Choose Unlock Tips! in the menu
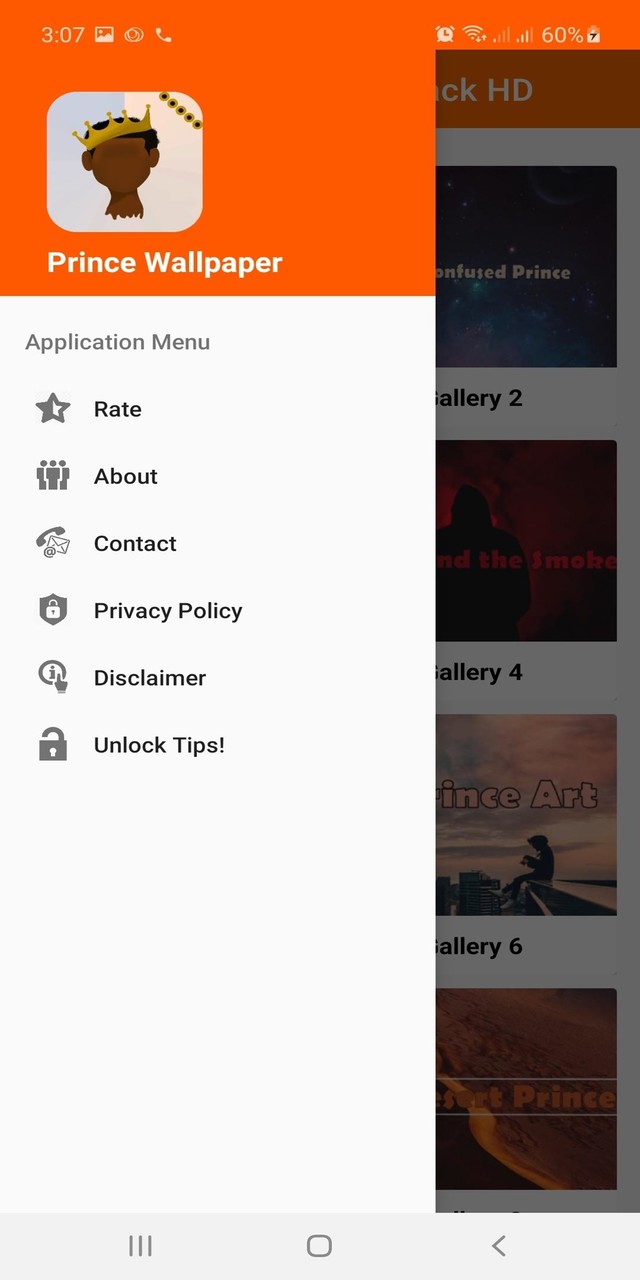This screenshot has height=1280, width=640. (x=159, y=745)
